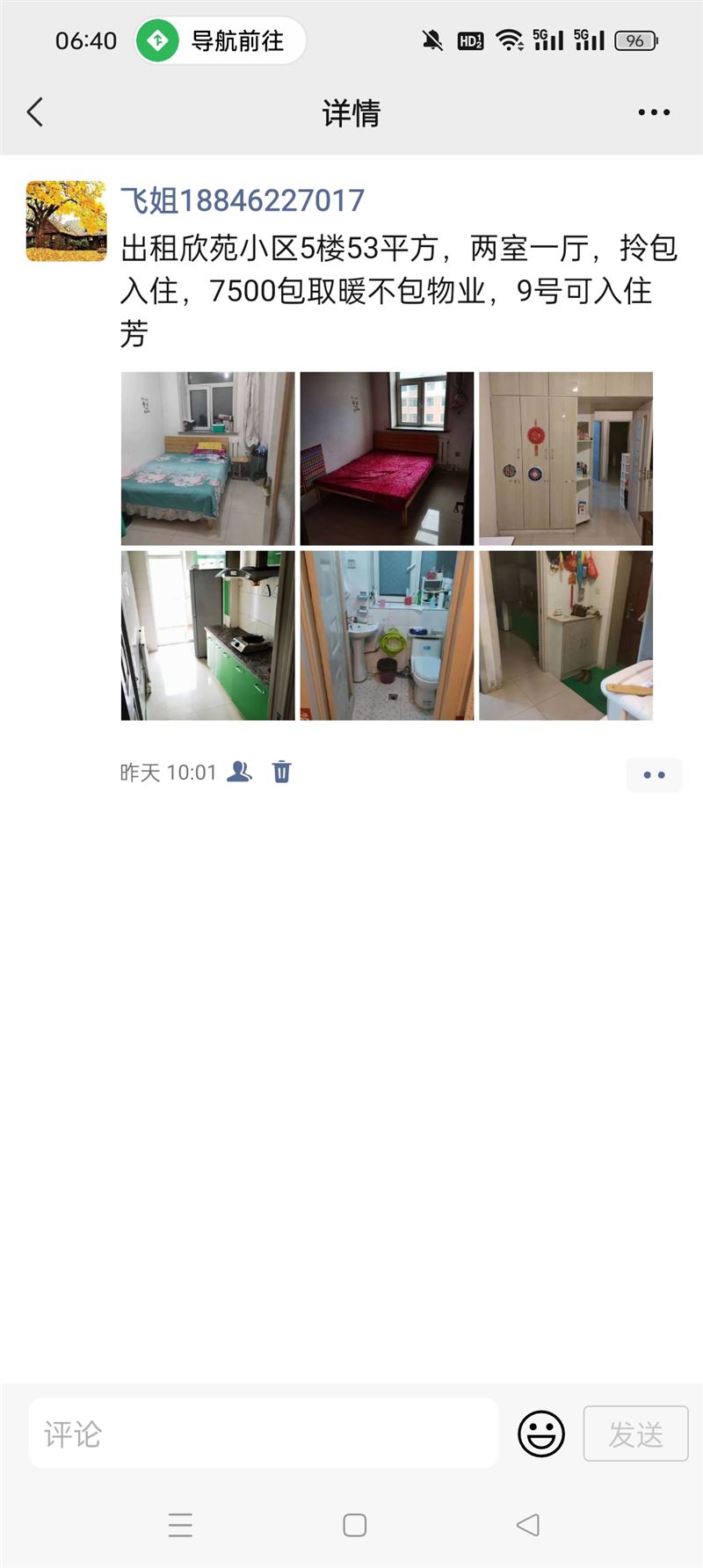Open the top-right three-dot overflow menu
This screenshot has height=1568, width=703.
(654, 113)
